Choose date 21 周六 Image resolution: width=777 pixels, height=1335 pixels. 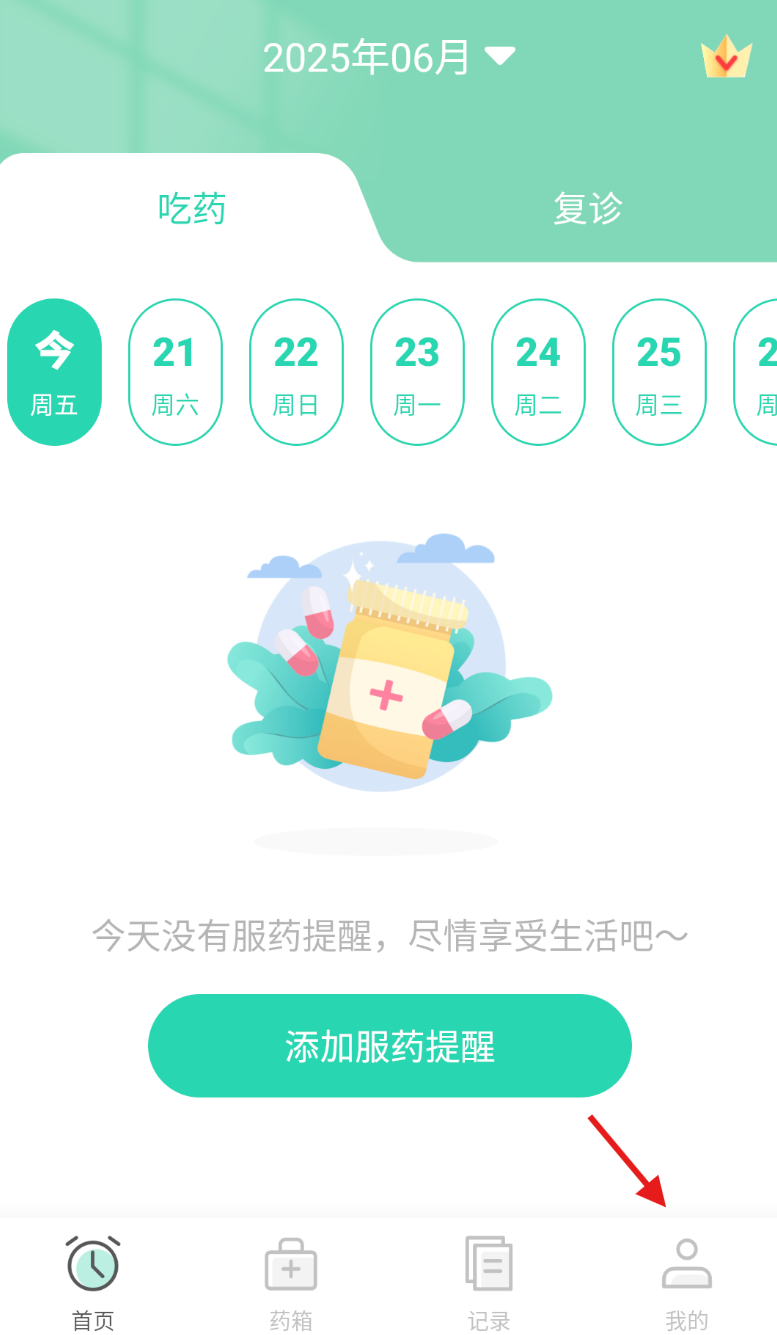(x=175, y=372)
